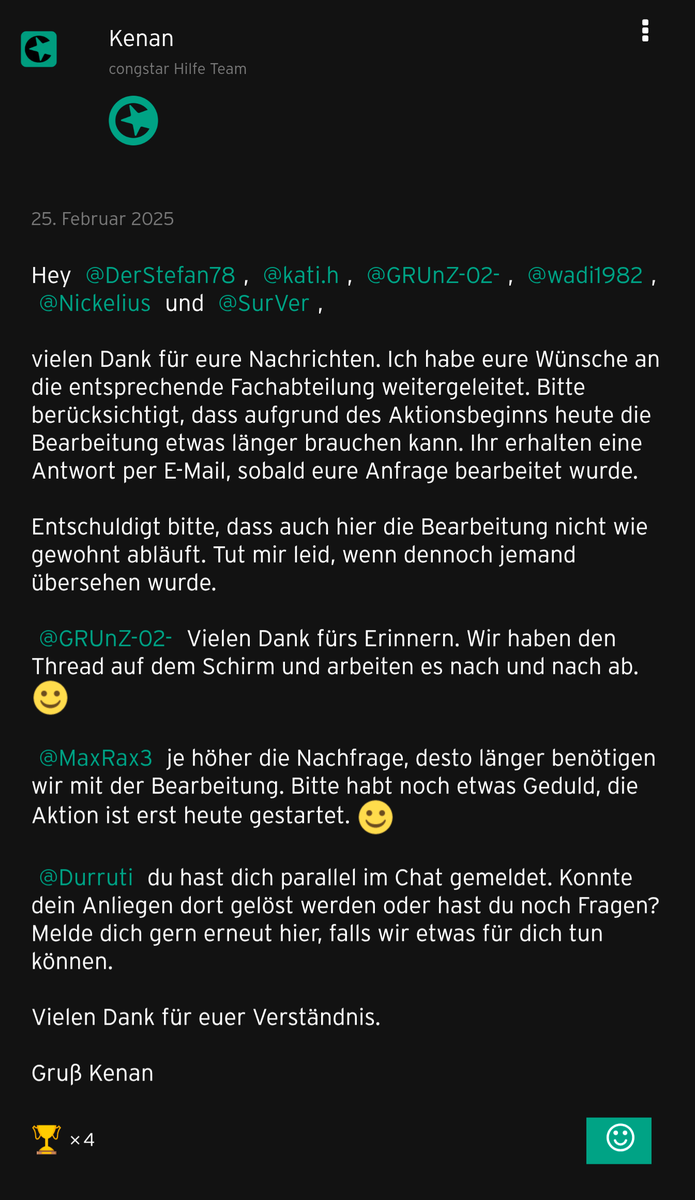The width and height of the screenshot is (695, 1200).
Task: View @wadi1982's profile
Action: [585, 275]
